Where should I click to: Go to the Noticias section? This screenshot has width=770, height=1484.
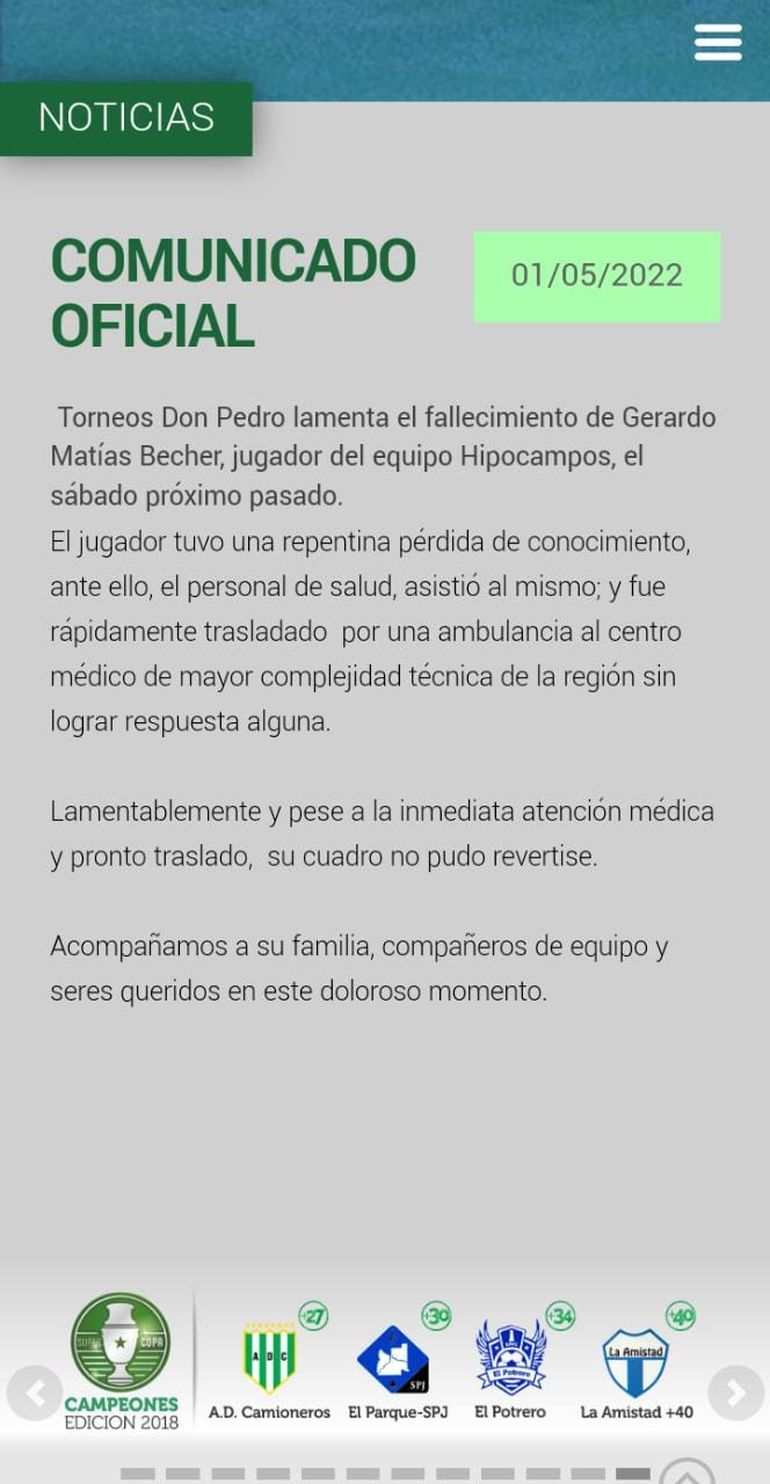pos(126,118)
